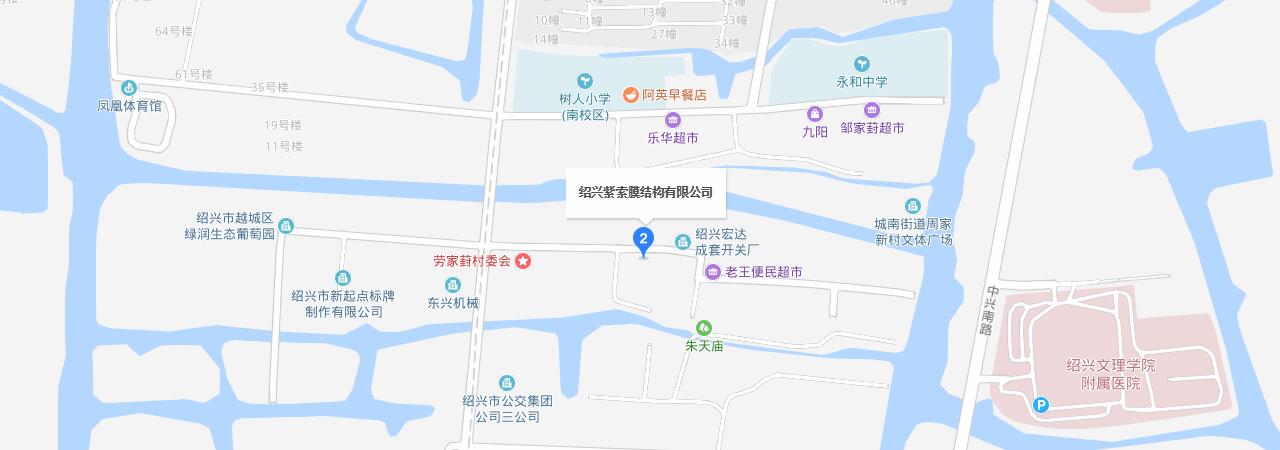The height and width of the screenshot is (450, 1280).
Task: Select the 劳家葑村委会 star marker
Action: coord(523,261)
